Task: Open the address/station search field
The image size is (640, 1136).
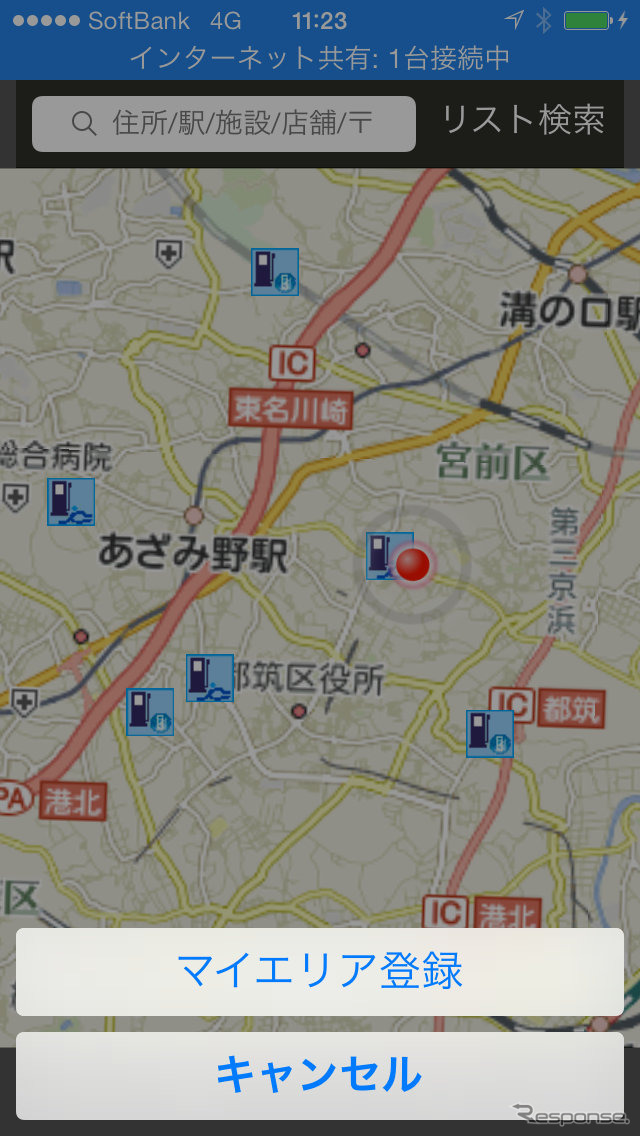Action: coord(224,124)
